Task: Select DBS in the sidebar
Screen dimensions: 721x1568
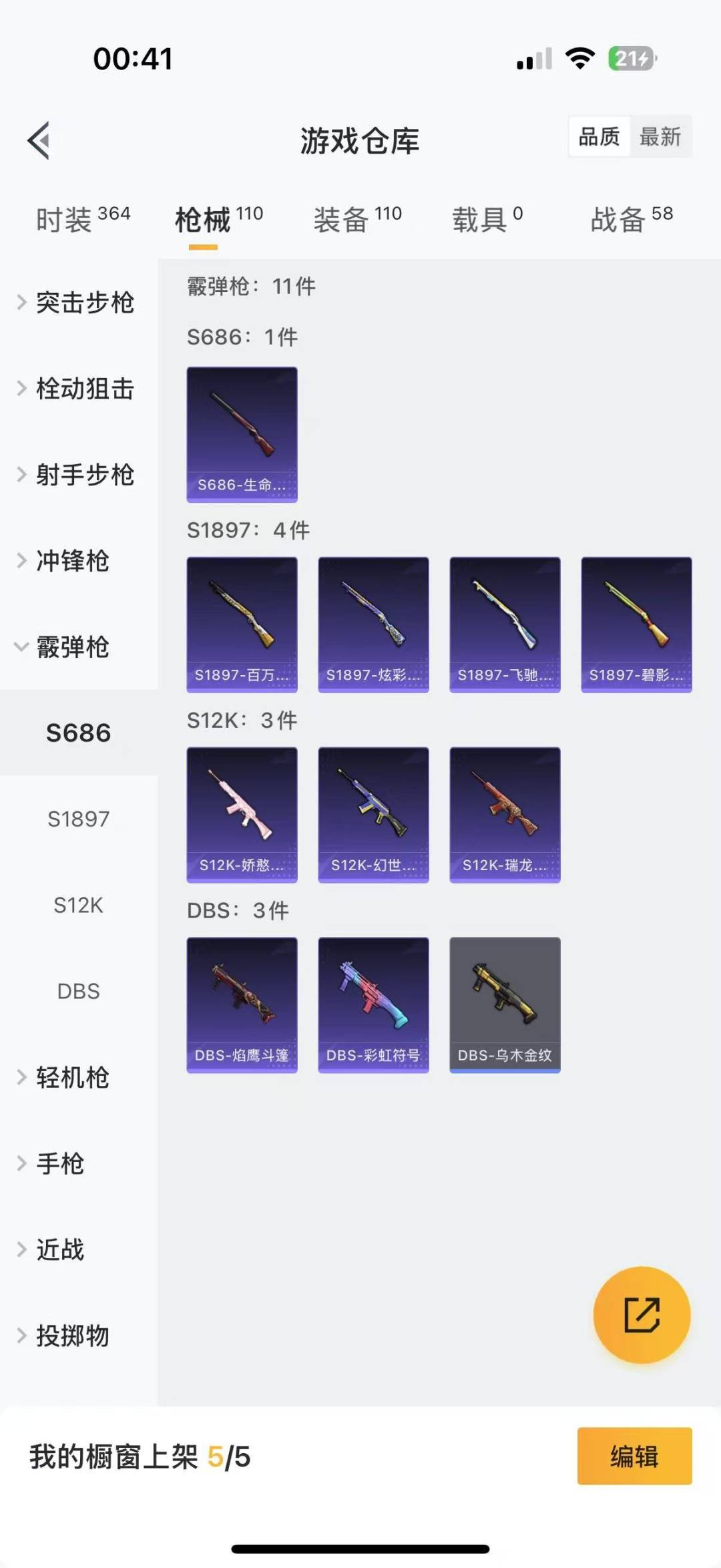Action: coord(79,991)
